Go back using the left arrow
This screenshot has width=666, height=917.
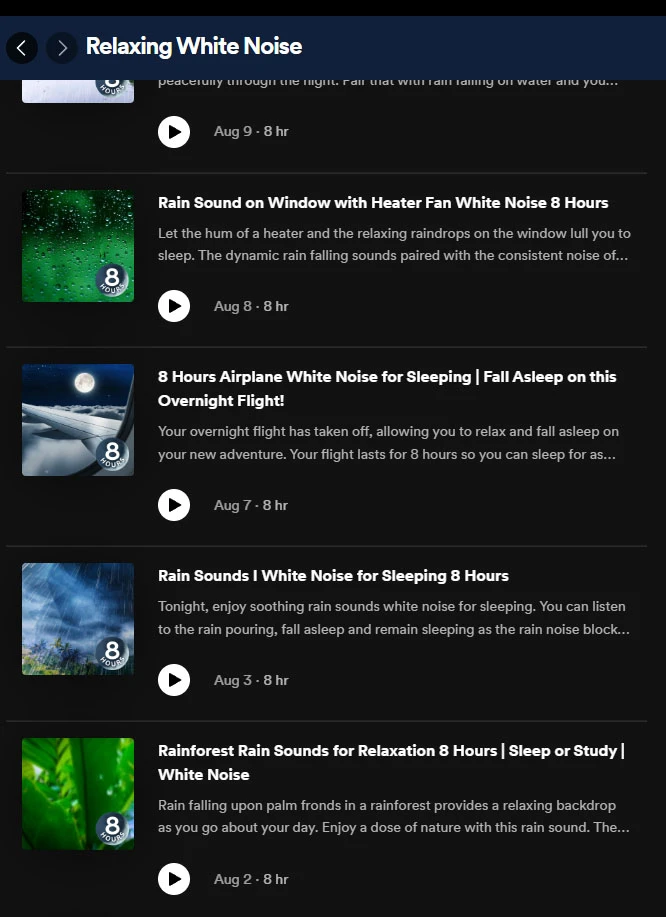click(22, 47)
